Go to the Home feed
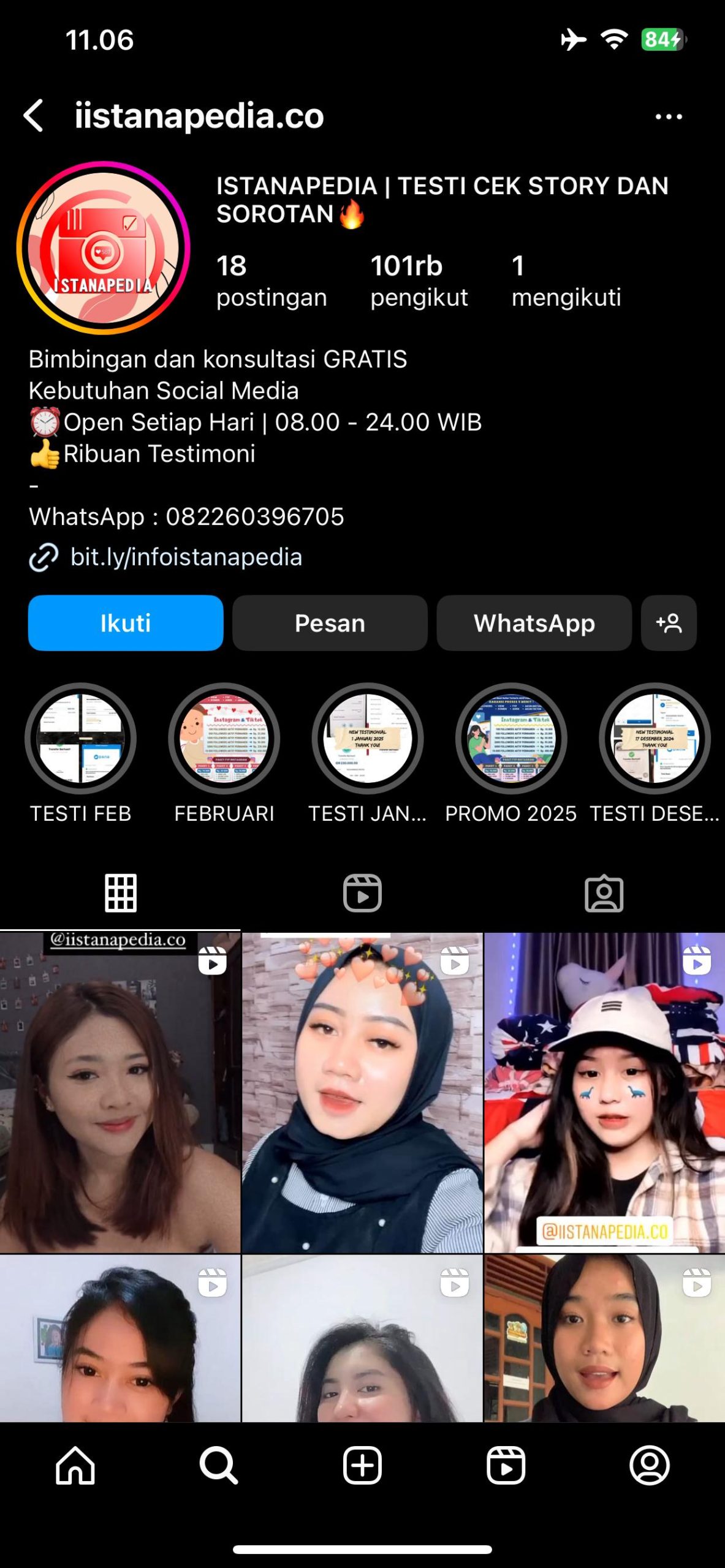 point(75,1466)
